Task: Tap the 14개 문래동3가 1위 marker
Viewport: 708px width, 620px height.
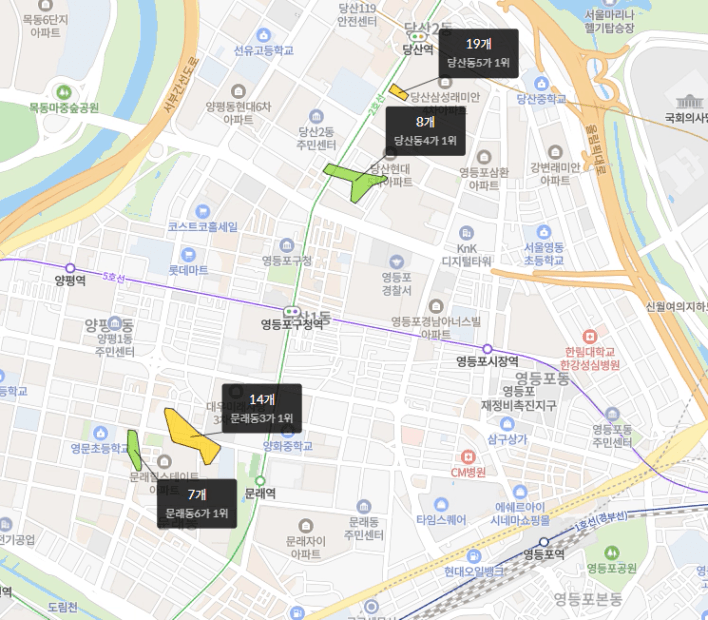Action: (x=261, y=408)
